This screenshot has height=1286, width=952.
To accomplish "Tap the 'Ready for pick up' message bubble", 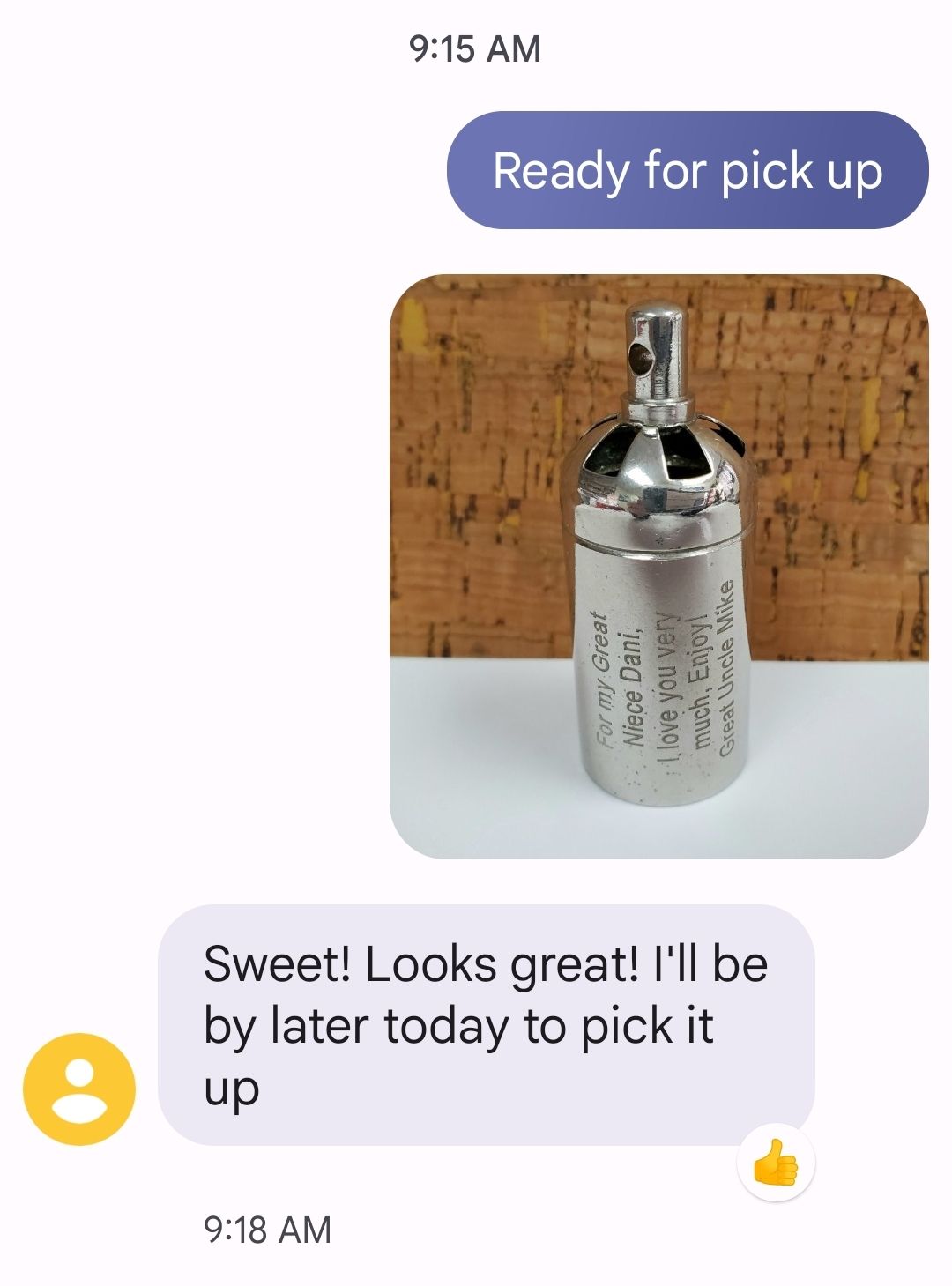I will [688, 170].
